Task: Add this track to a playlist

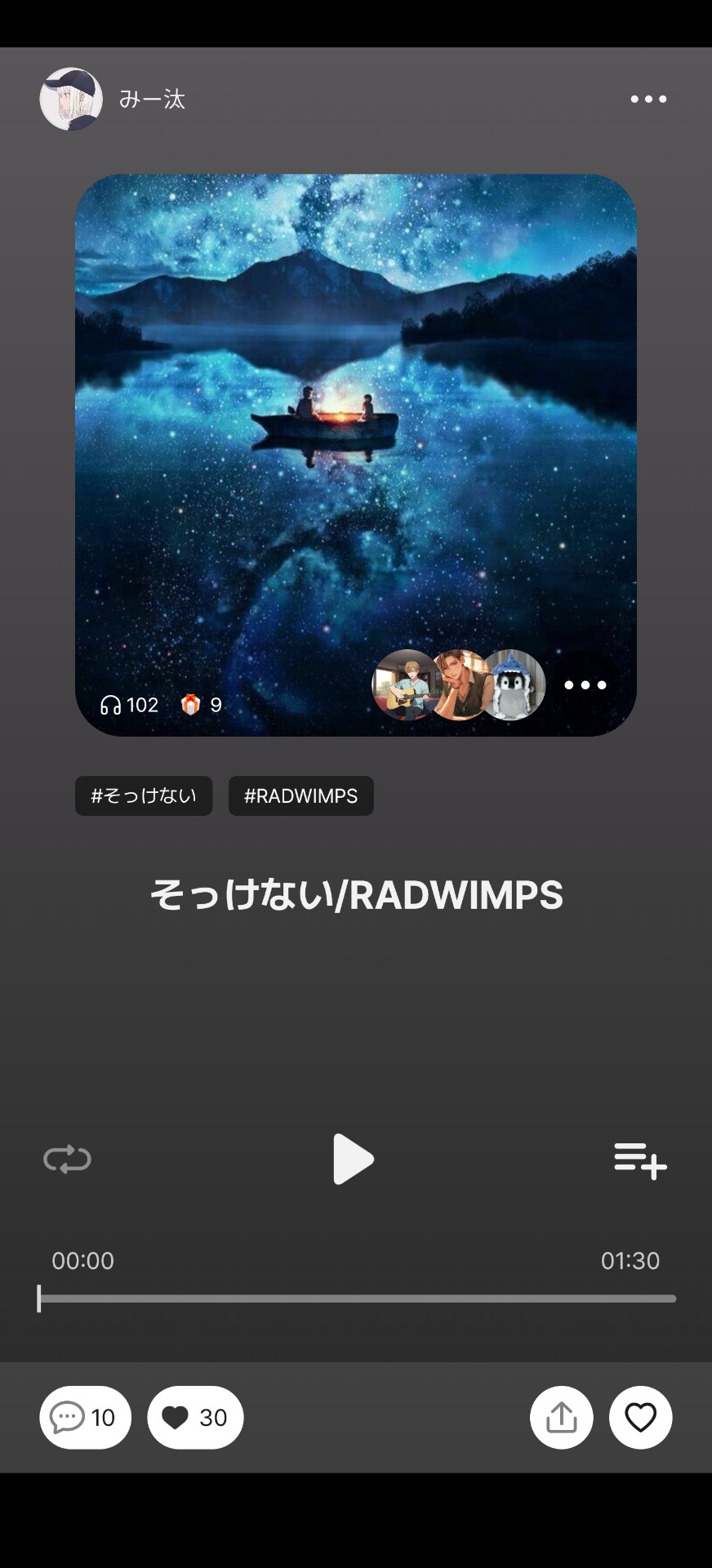Action: coord(640,1160)
